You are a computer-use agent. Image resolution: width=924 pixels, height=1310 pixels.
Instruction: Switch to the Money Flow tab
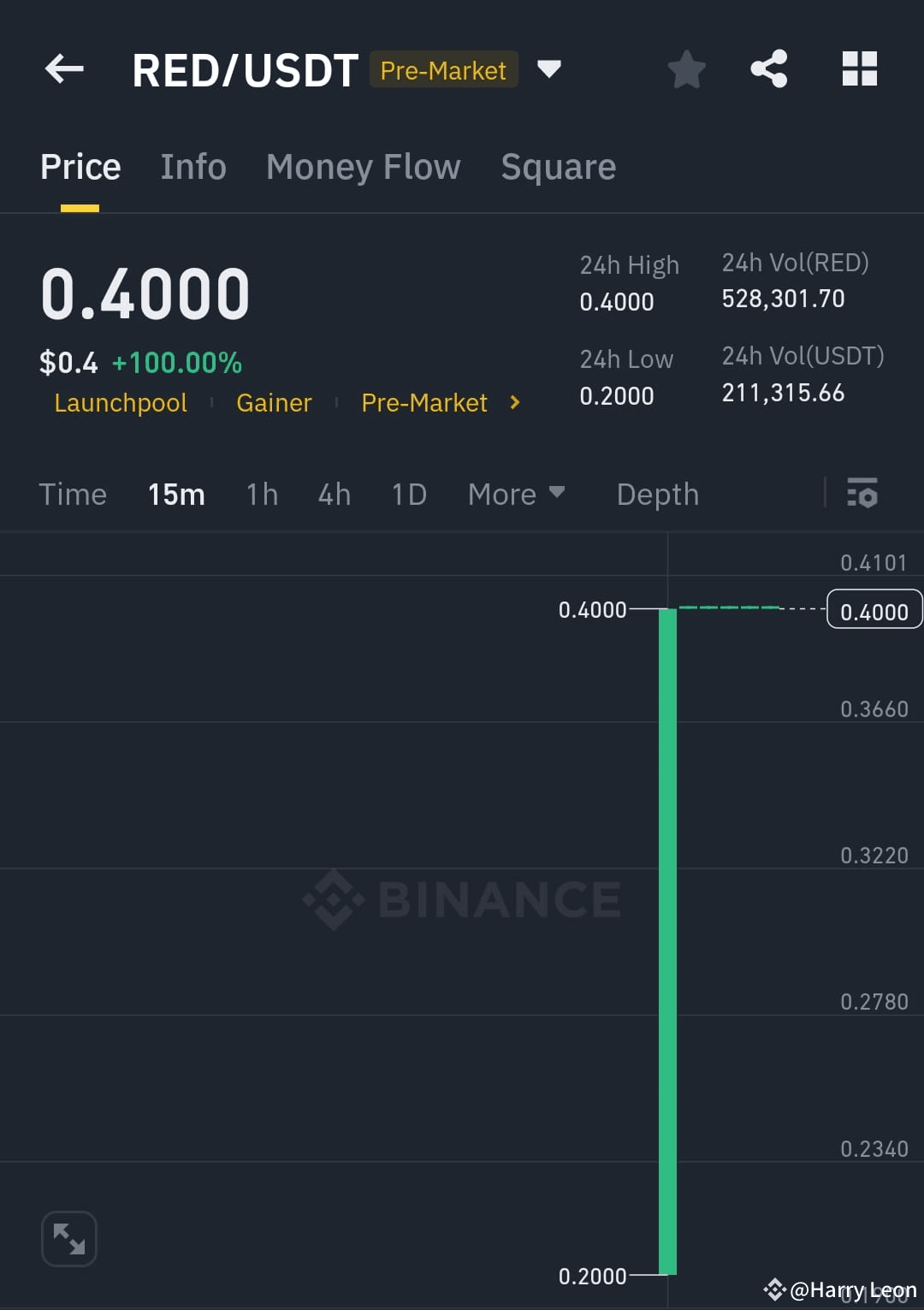click(x=363, y=166)
